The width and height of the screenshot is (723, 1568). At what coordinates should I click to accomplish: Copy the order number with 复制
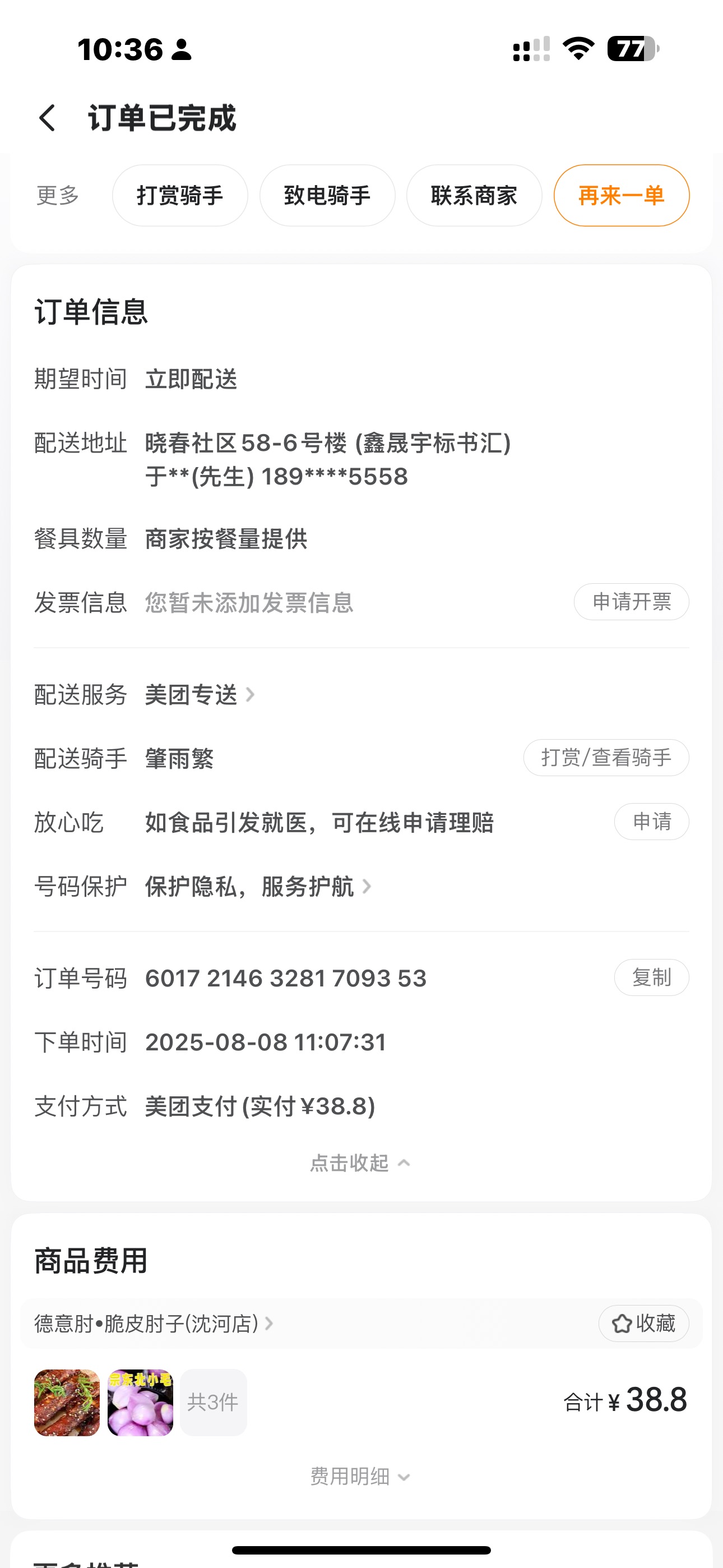(x=651, y=977)
